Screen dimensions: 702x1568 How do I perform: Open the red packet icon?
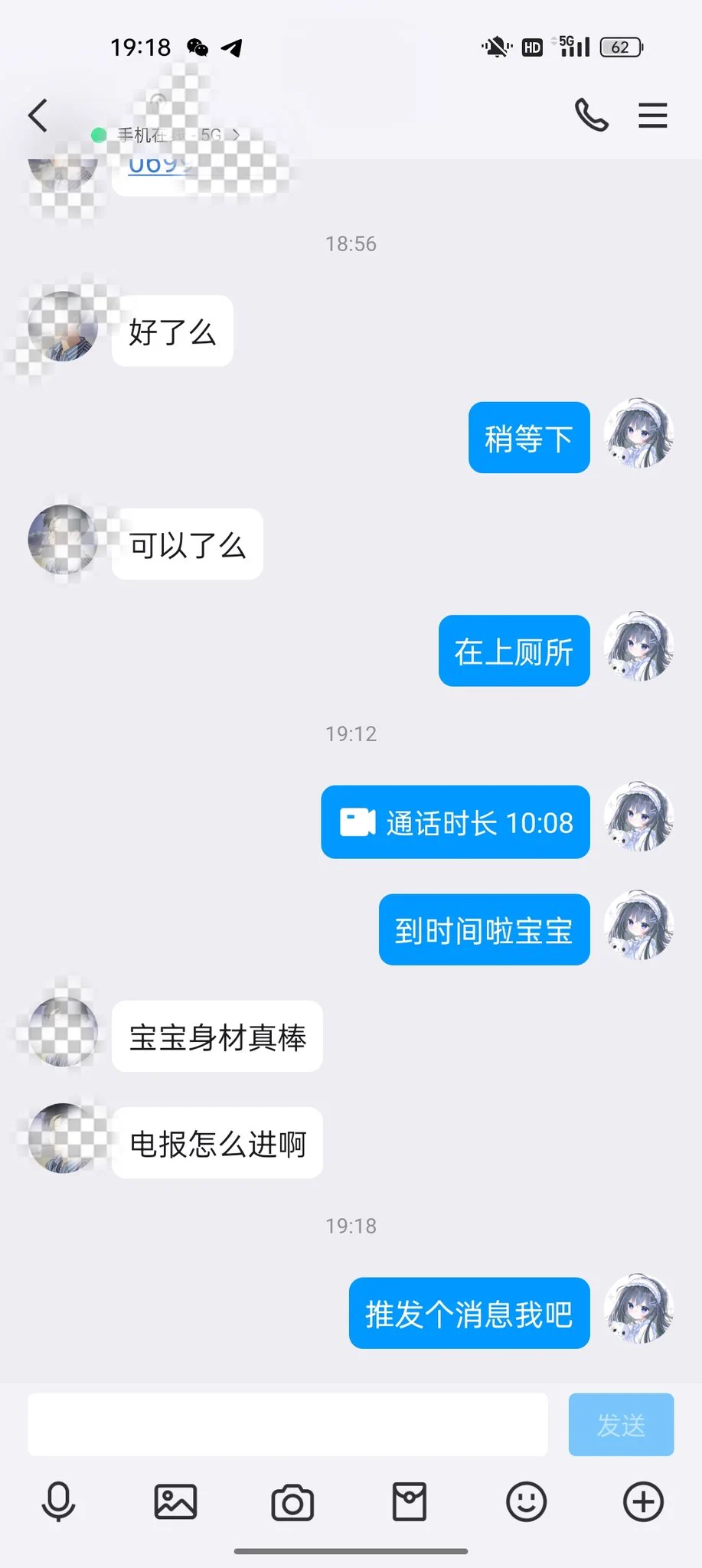pos(410,1501)
